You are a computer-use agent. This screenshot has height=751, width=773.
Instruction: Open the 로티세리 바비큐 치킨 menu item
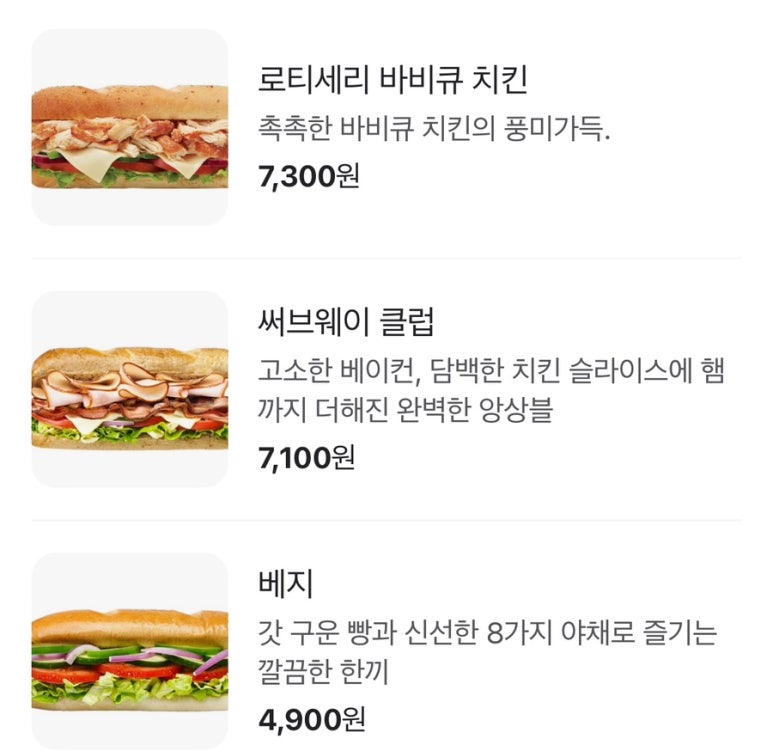(392, 78)
